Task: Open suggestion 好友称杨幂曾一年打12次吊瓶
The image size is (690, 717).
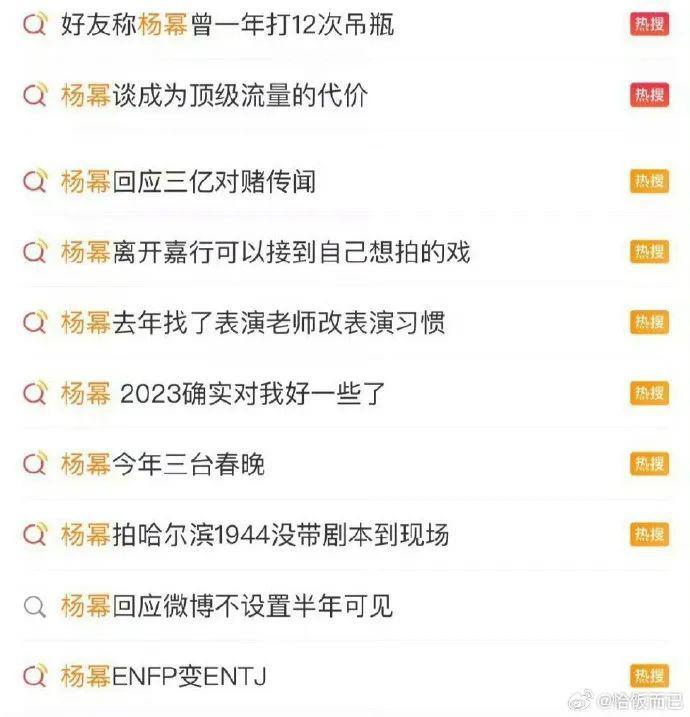Action: 227,25
